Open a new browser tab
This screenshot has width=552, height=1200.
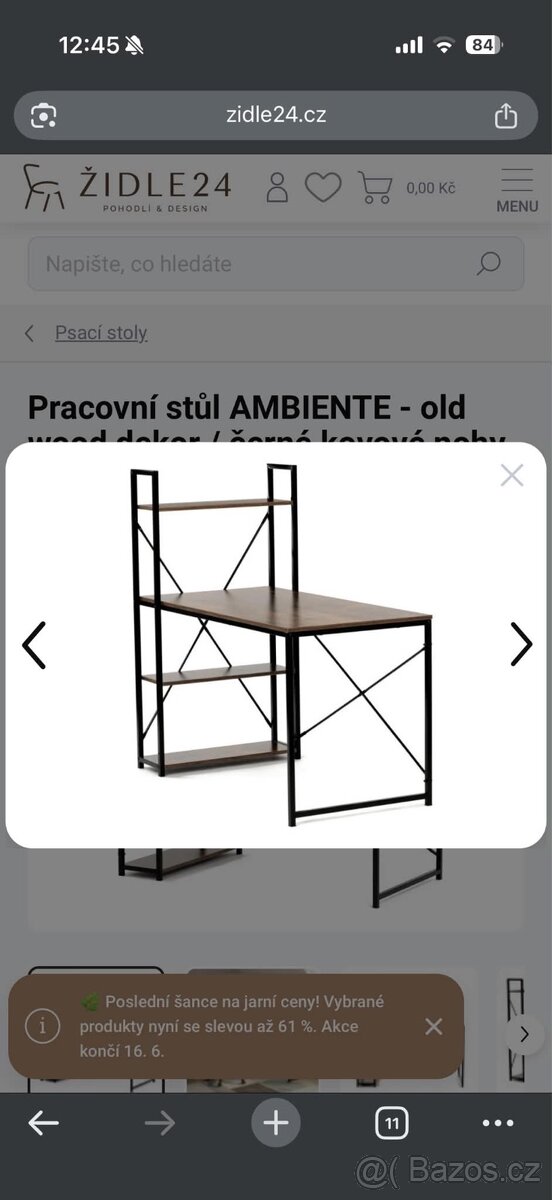pyautogui.click(x=275, y=1123)
